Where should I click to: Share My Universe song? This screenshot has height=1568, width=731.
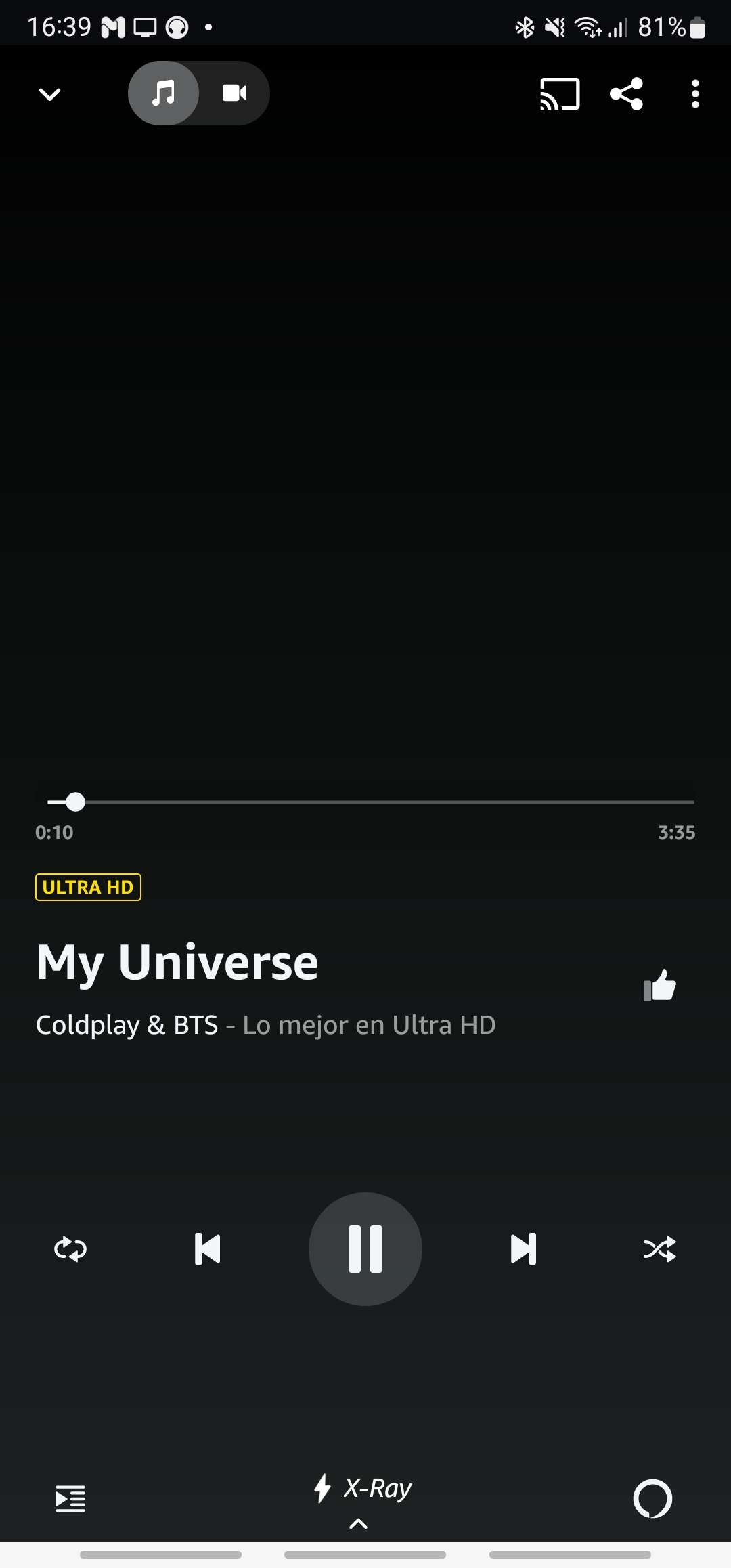[626, 94]
